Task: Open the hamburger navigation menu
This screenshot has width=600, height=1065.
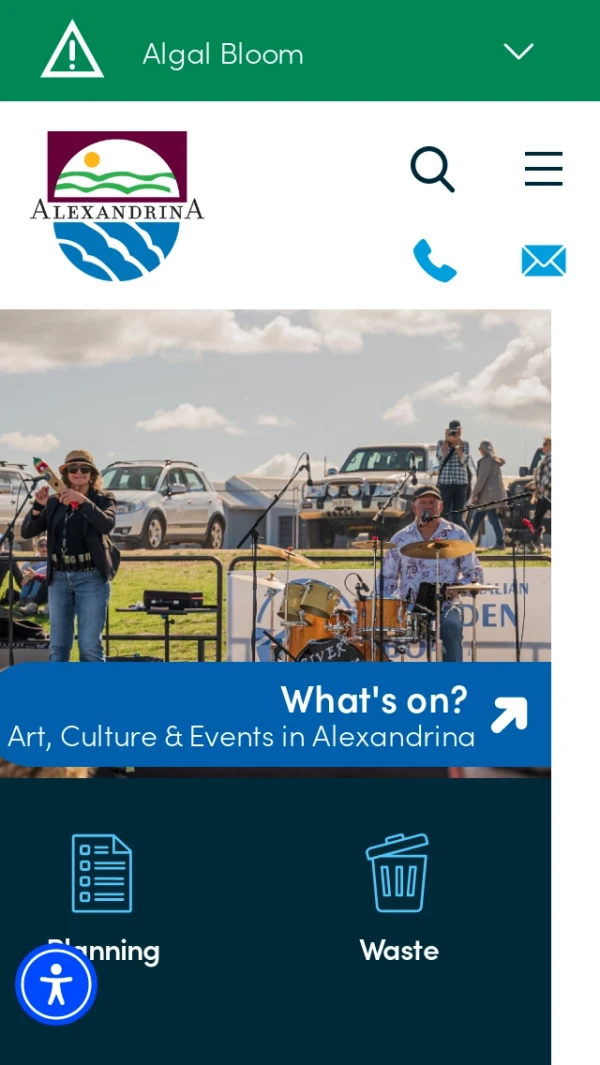Action: (543, 169)
